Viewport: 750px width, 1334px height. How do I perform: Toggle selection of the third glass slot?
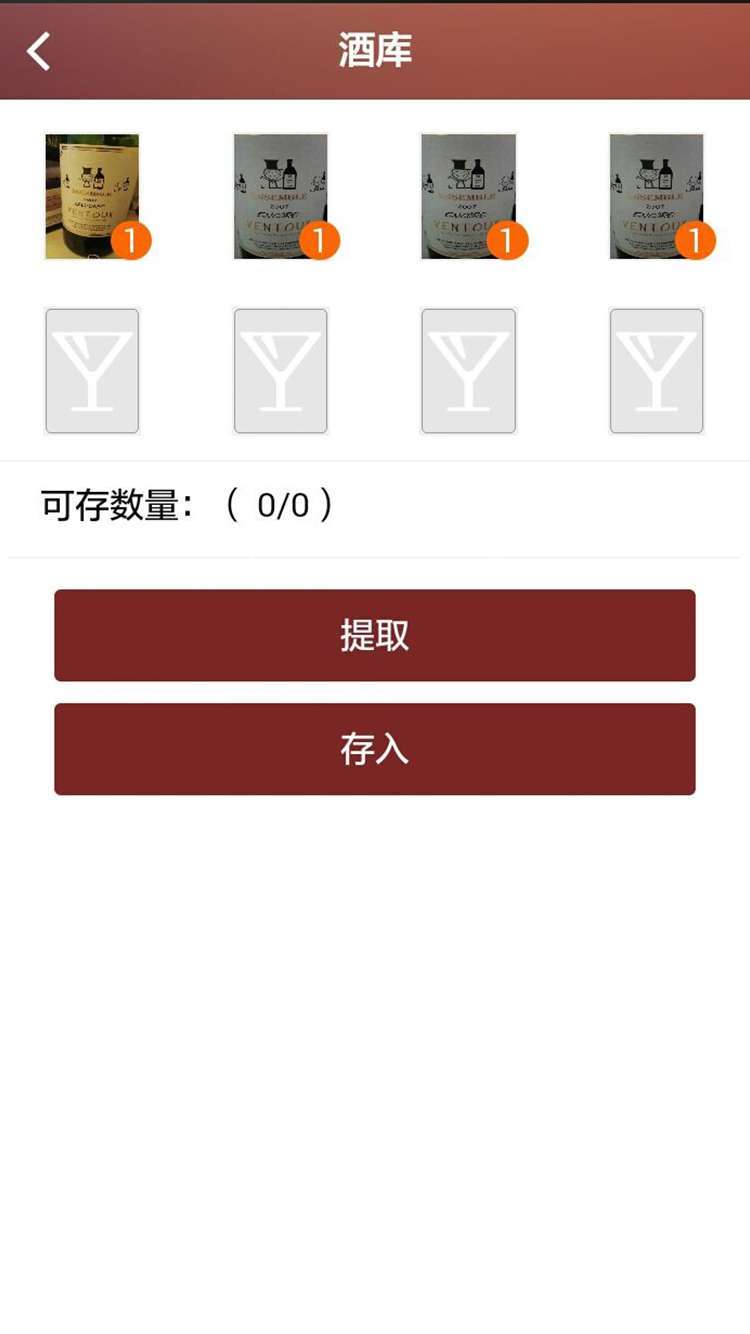[x=468, y=370]
